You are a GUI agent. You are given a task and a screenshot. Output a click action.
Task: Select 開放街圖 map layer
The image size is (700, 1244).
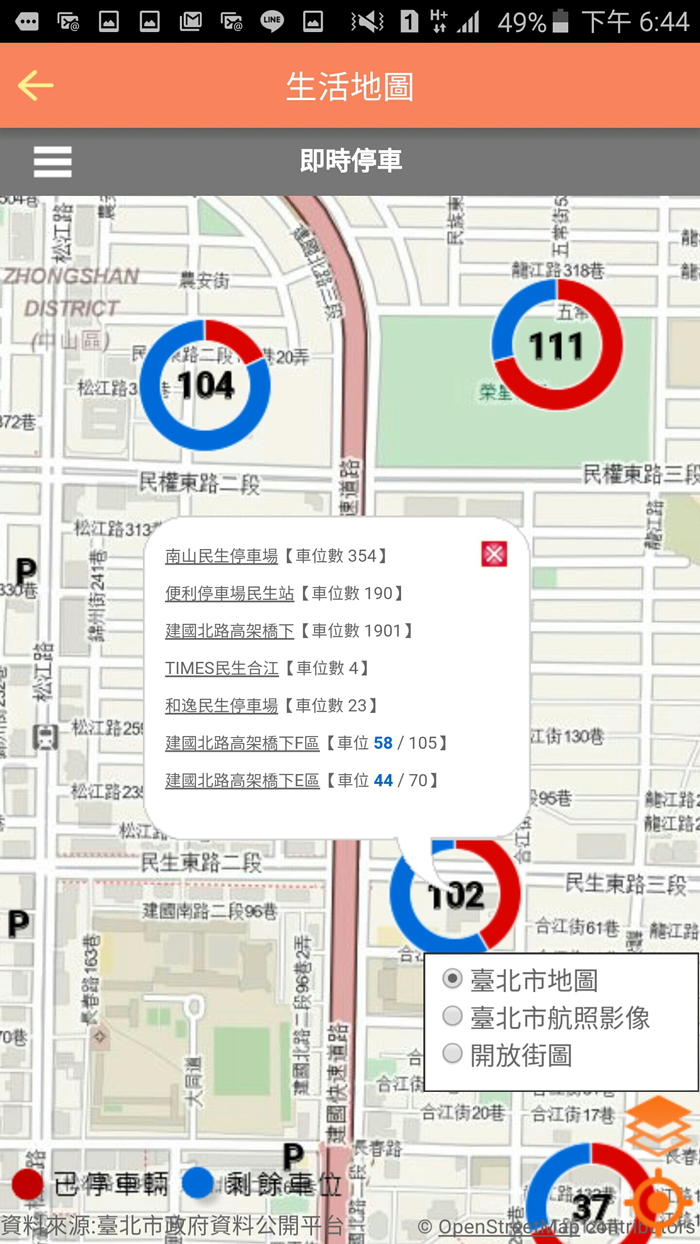point(453,1053)
